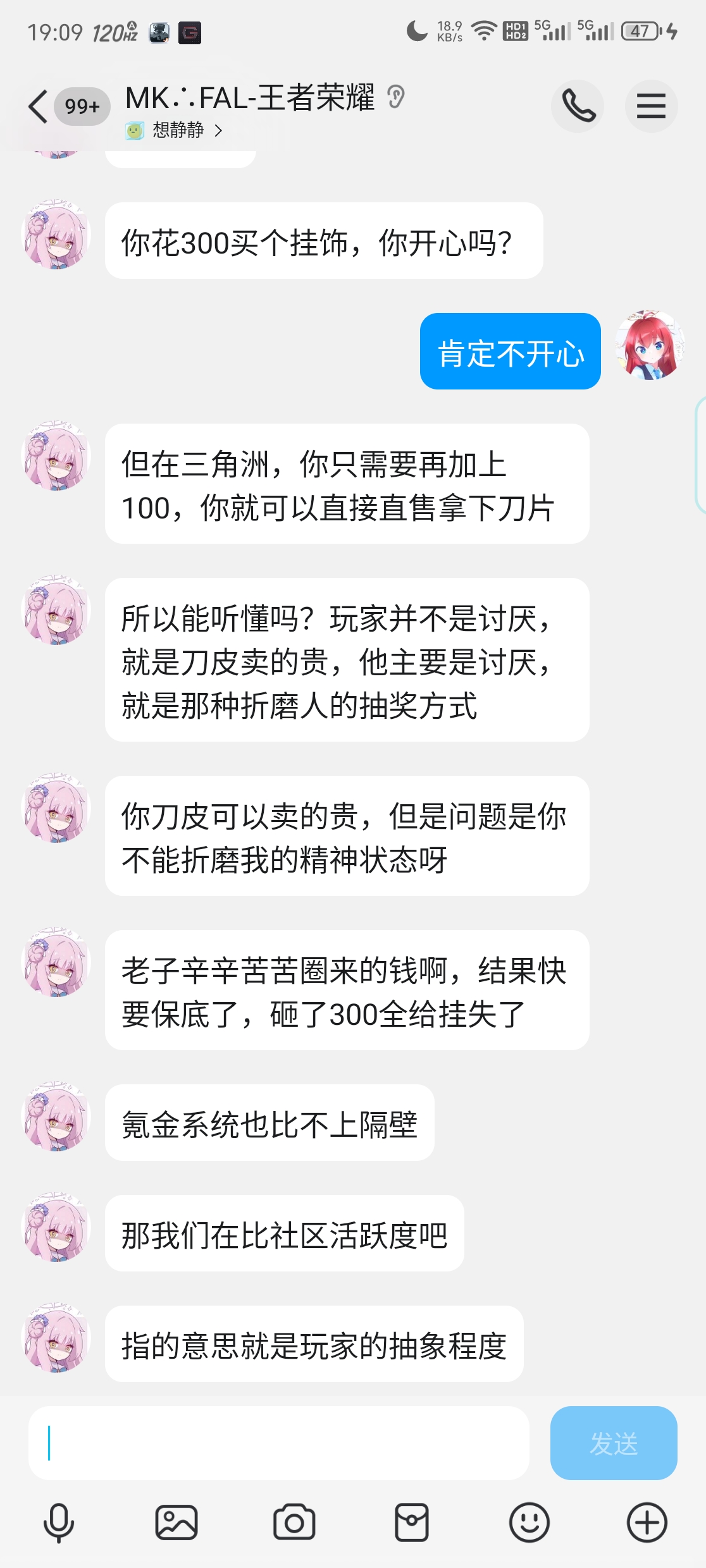Viewport: 706px width, 1568px height.
Task: Record a voice message with microphone
Action: 59,1522
